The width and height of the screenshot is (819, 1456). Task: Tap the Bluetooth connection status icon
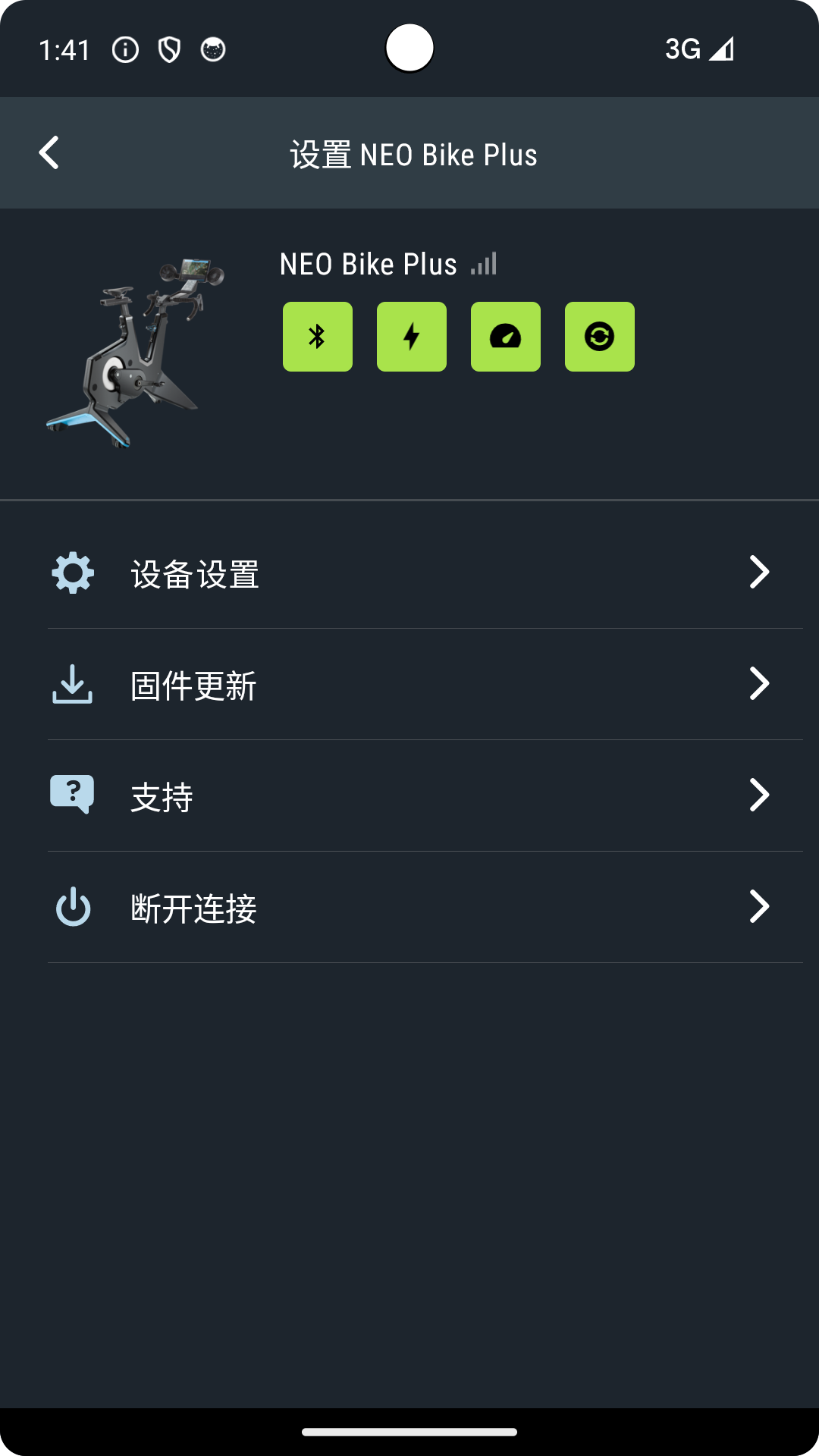click(x=317, y=337)
